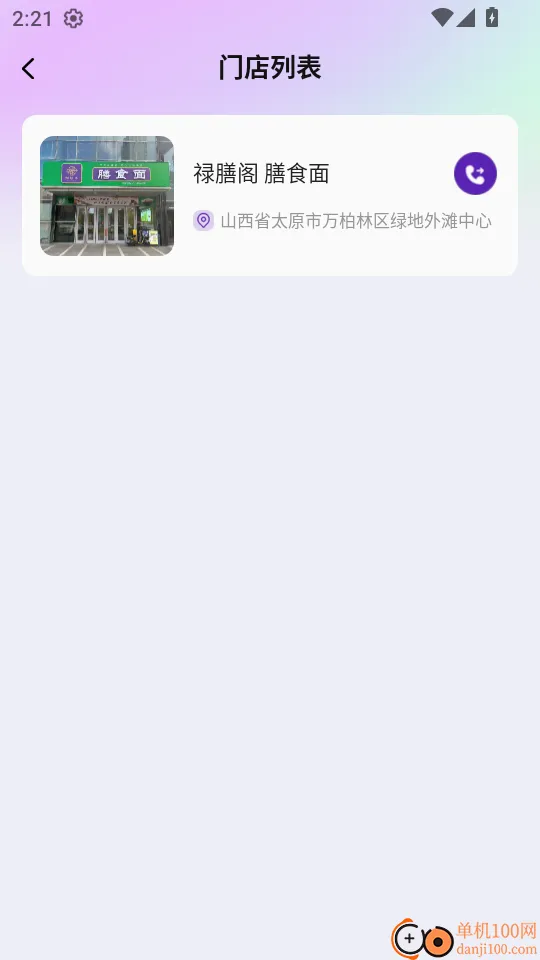Open the 禄膳阁 膳食面 store card
Viewport: 540px width, 960px height.
point(270,195)
